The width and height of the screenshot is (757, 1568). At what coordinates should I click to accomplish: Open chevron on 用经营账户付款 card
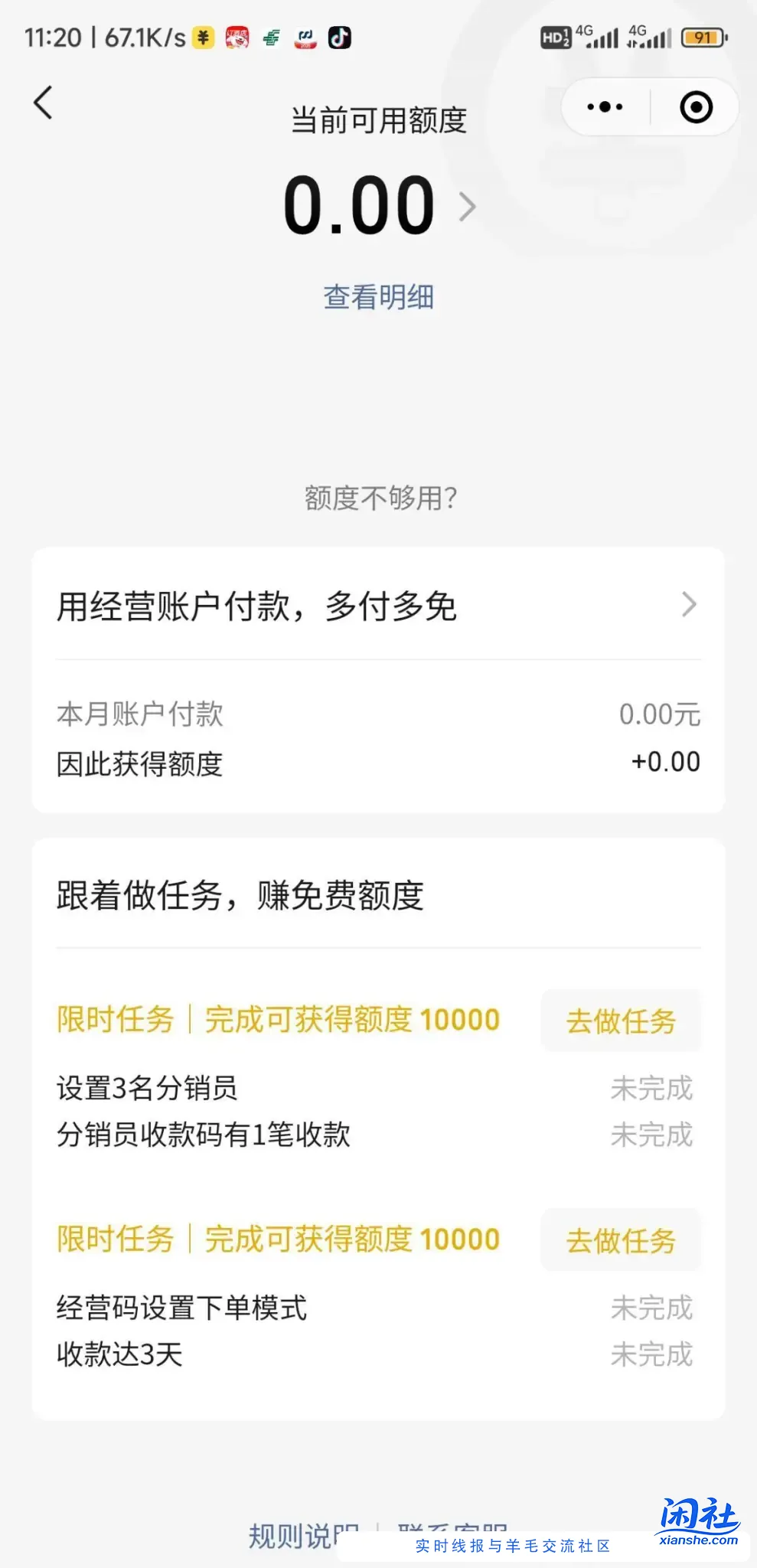(690, 605)
